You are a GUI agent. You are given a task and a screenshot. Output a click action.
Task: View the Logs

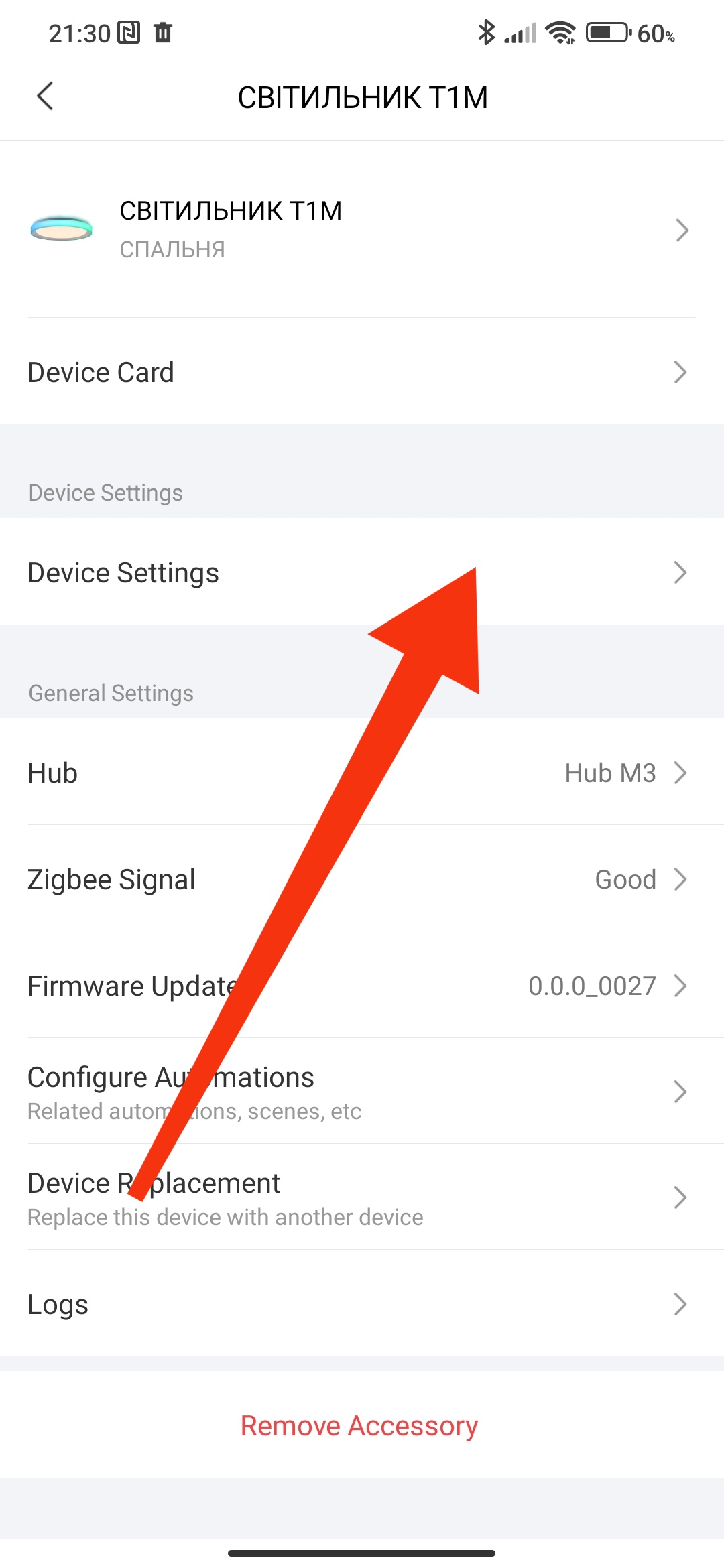pyautogui.click(x=362, y=1304)
